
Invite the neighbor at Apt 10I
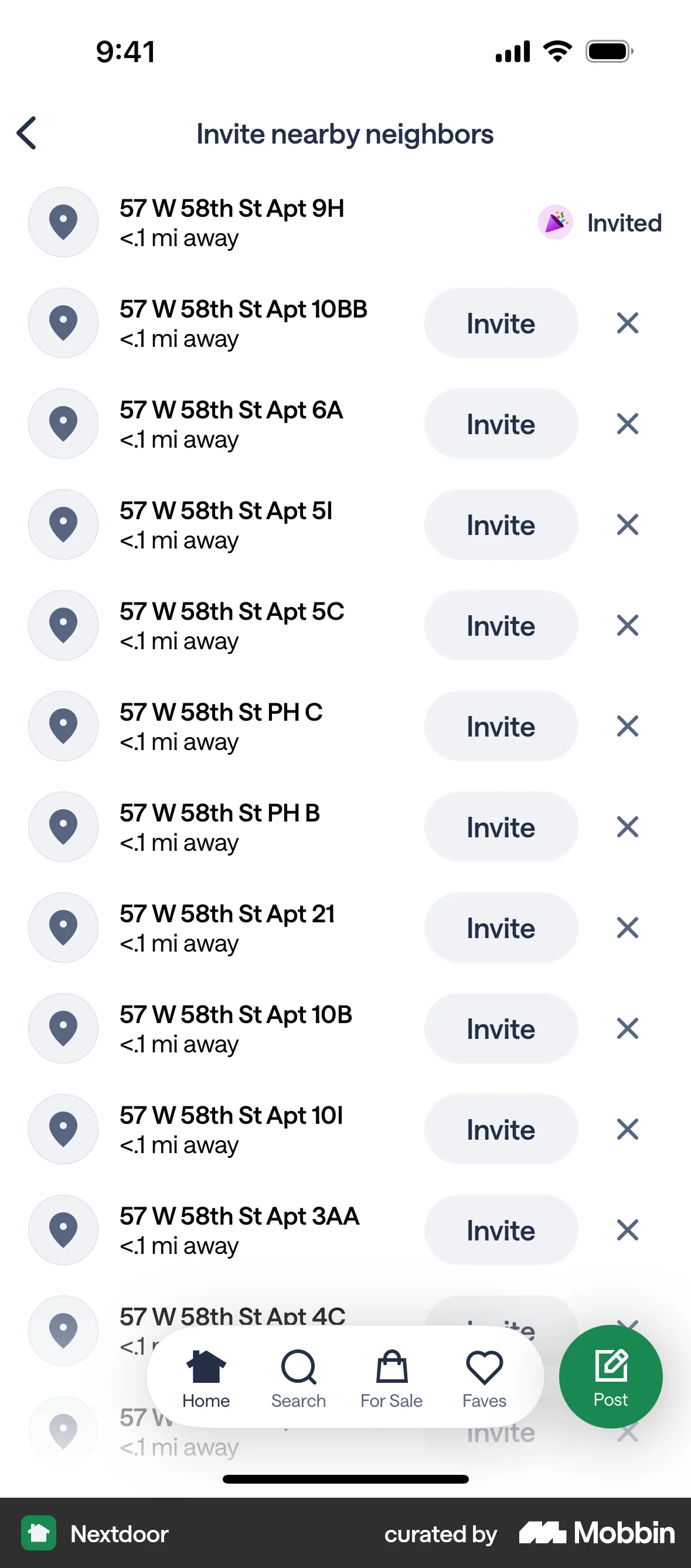(x=501, y=1129)
